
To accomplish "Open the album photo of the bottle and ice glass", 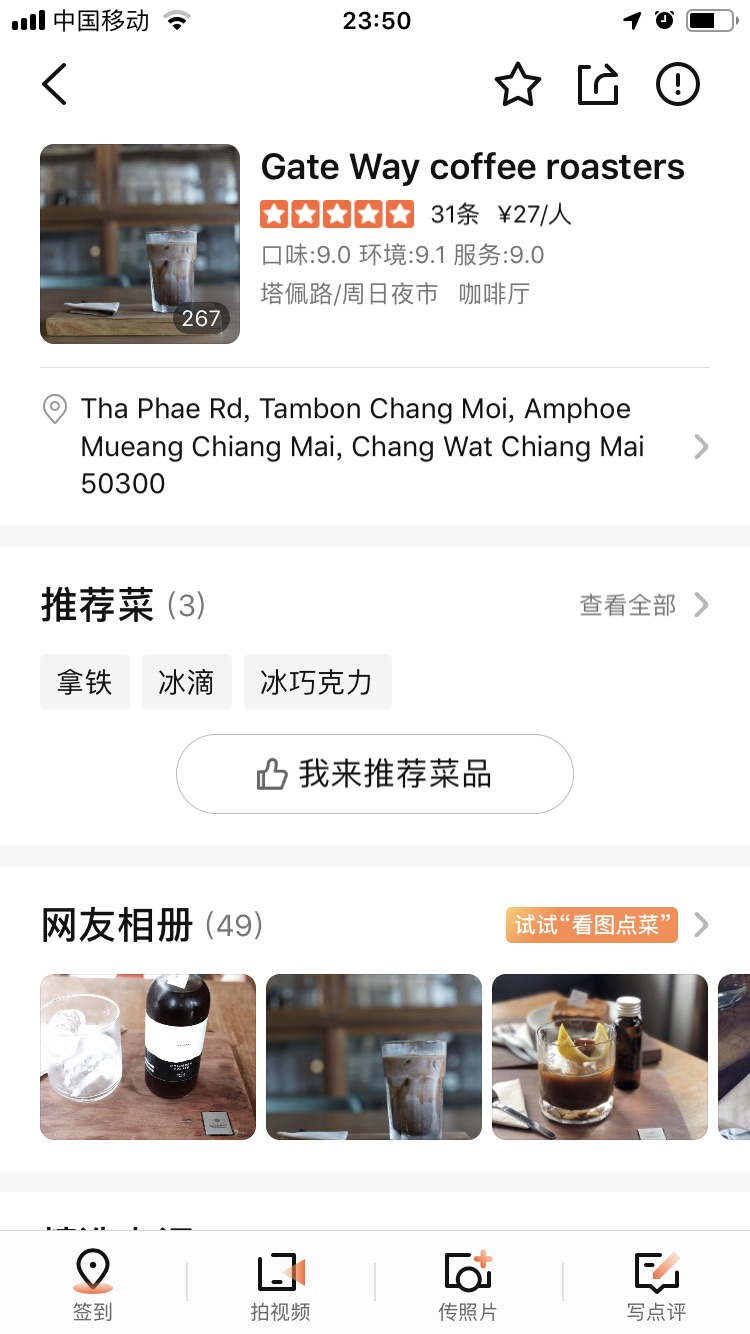I will 148,1057.
